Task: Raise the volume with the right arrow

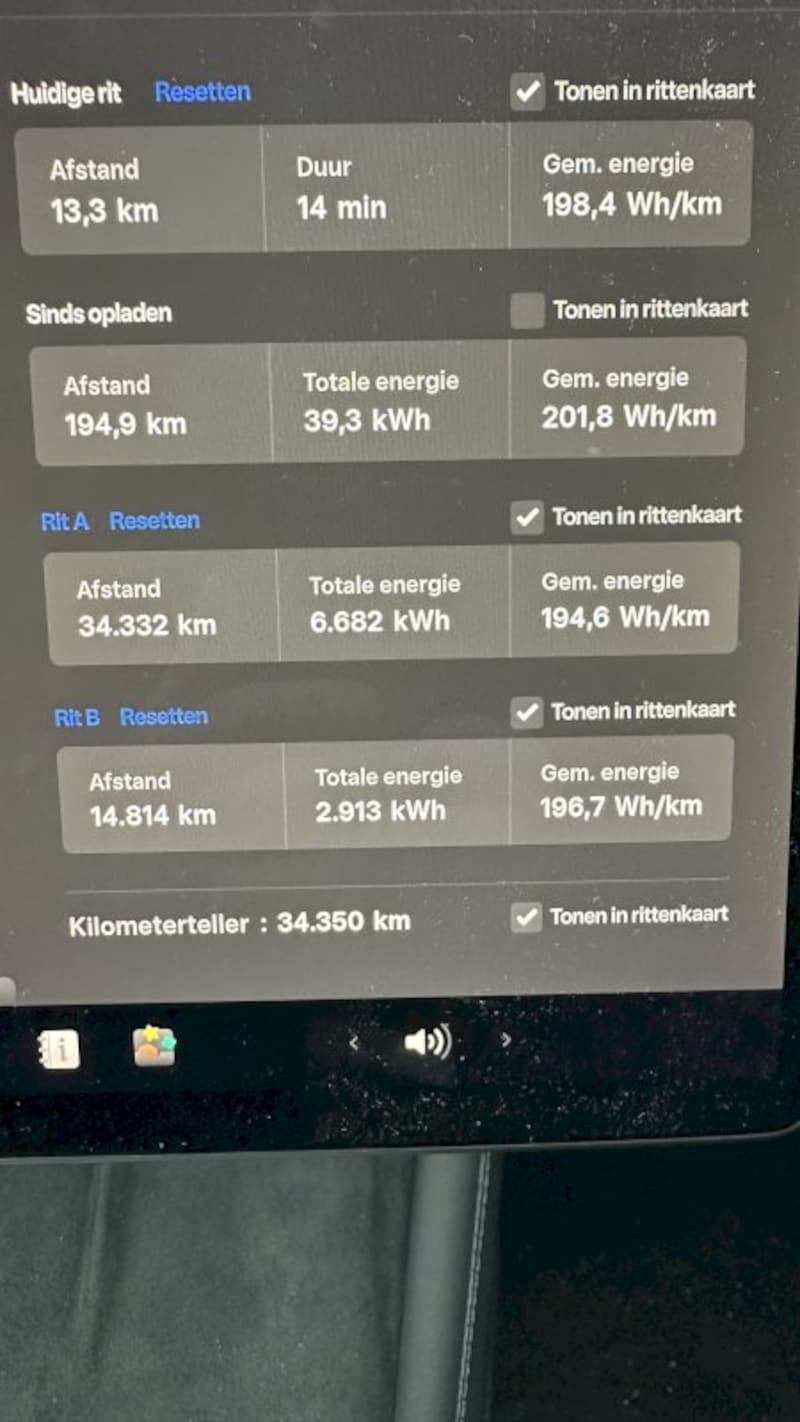Action: 506,1041
